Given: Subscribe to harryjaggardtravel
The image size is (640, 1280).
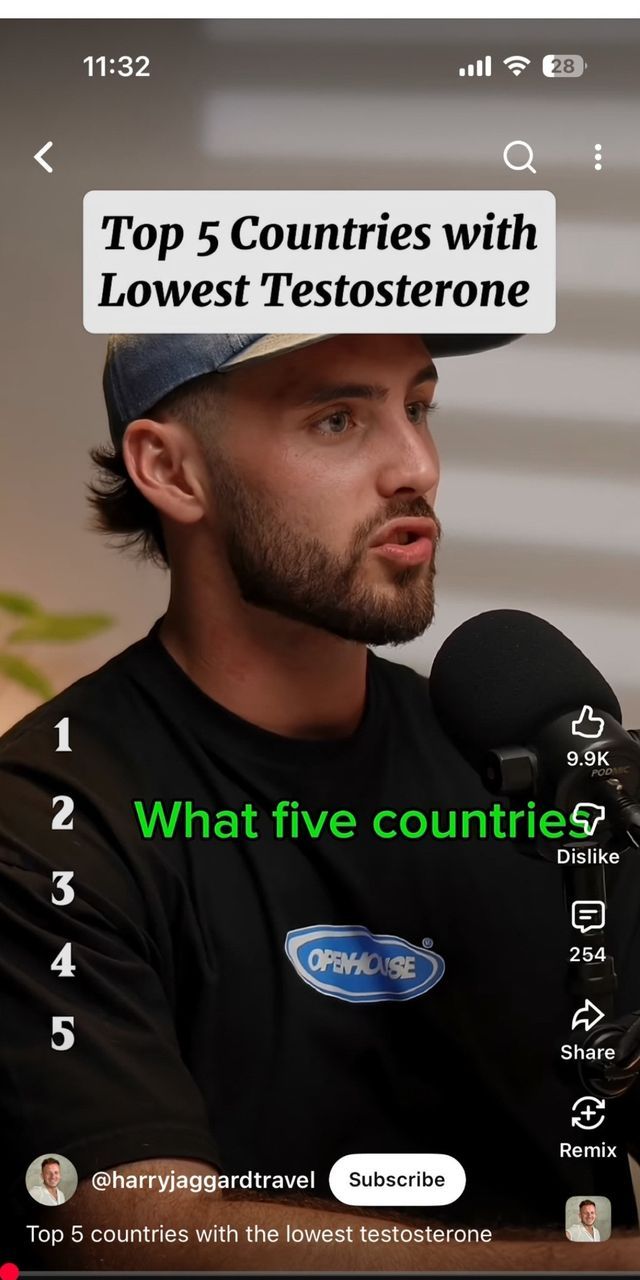Looking at the screenshot, I should point(397,1180).
